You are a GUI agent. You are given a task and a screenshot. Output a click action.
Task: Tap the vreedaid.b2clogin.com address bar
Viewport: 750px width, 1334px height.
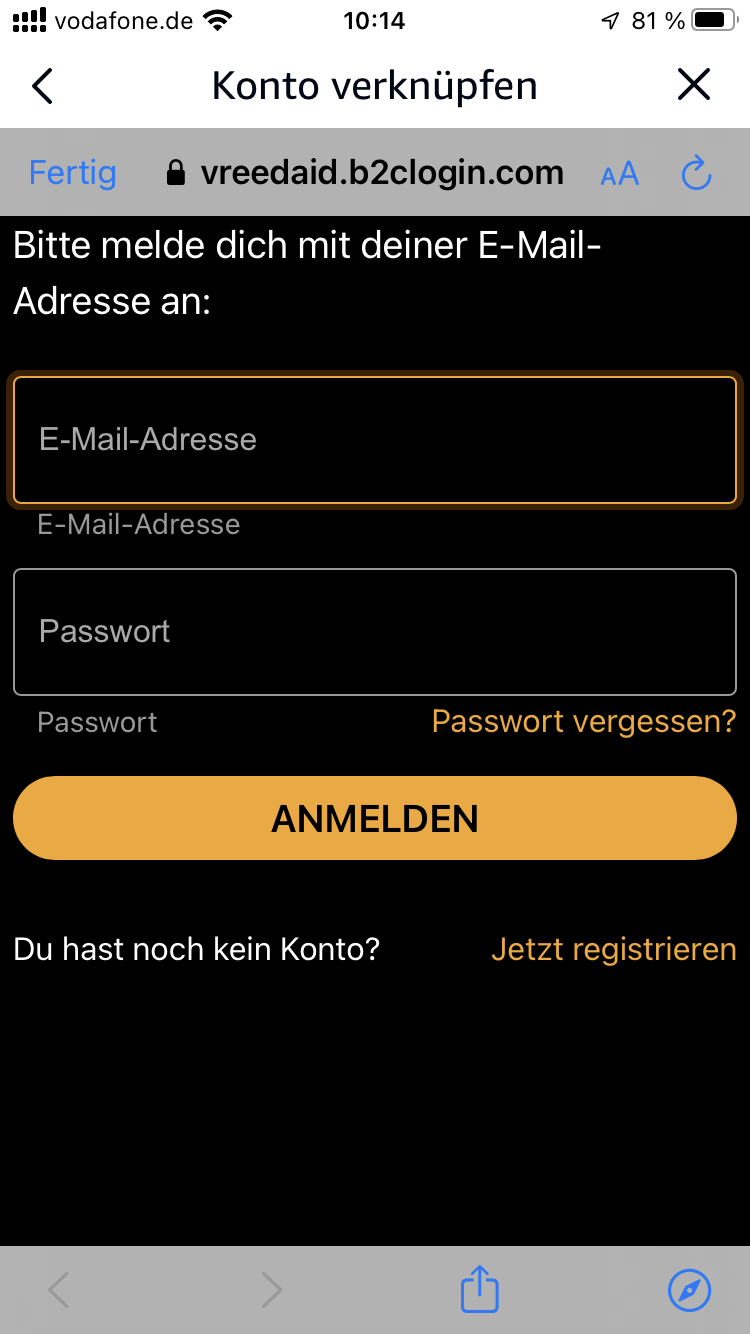383,172
